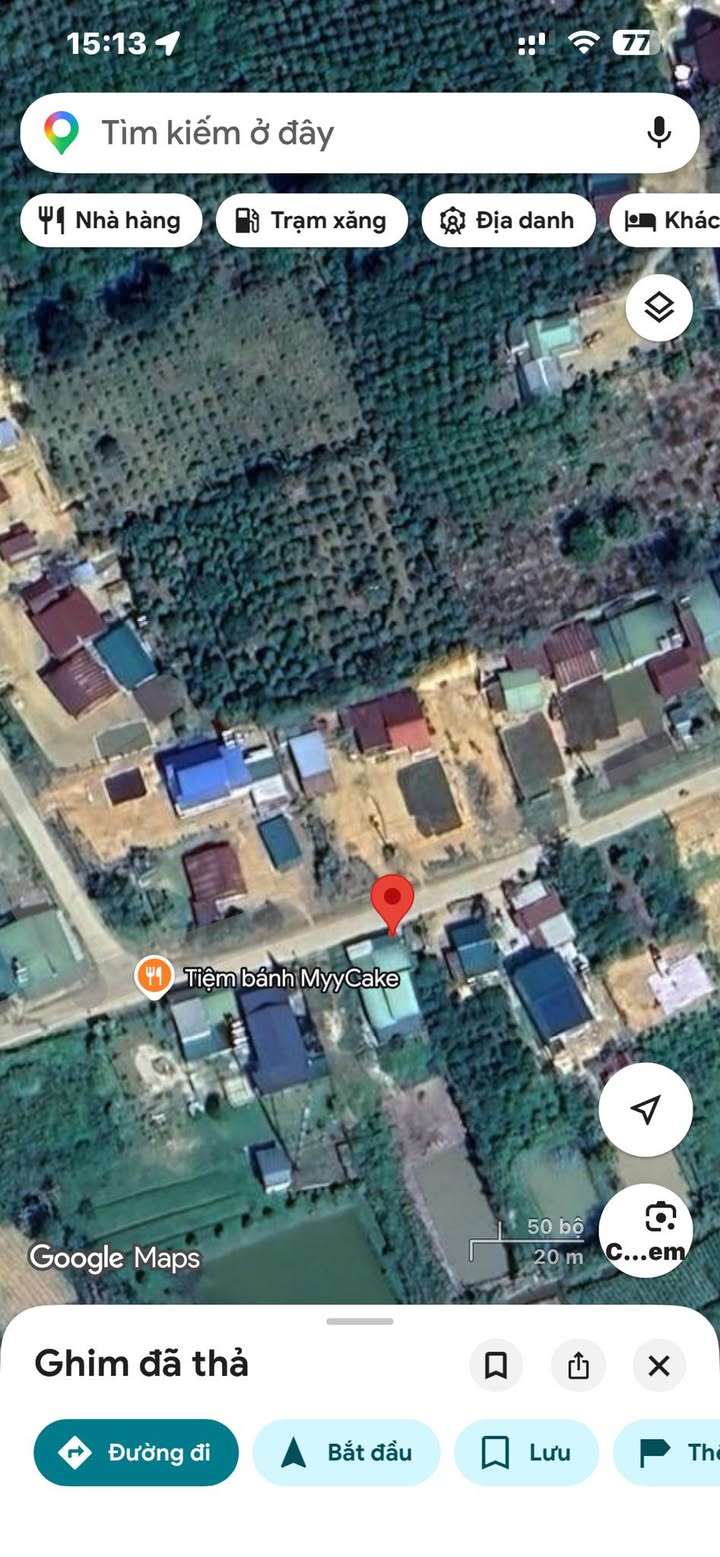This screenshot has width=720, height=1557.
Task: Share the dropped pin location
Action: [578, 1365]
